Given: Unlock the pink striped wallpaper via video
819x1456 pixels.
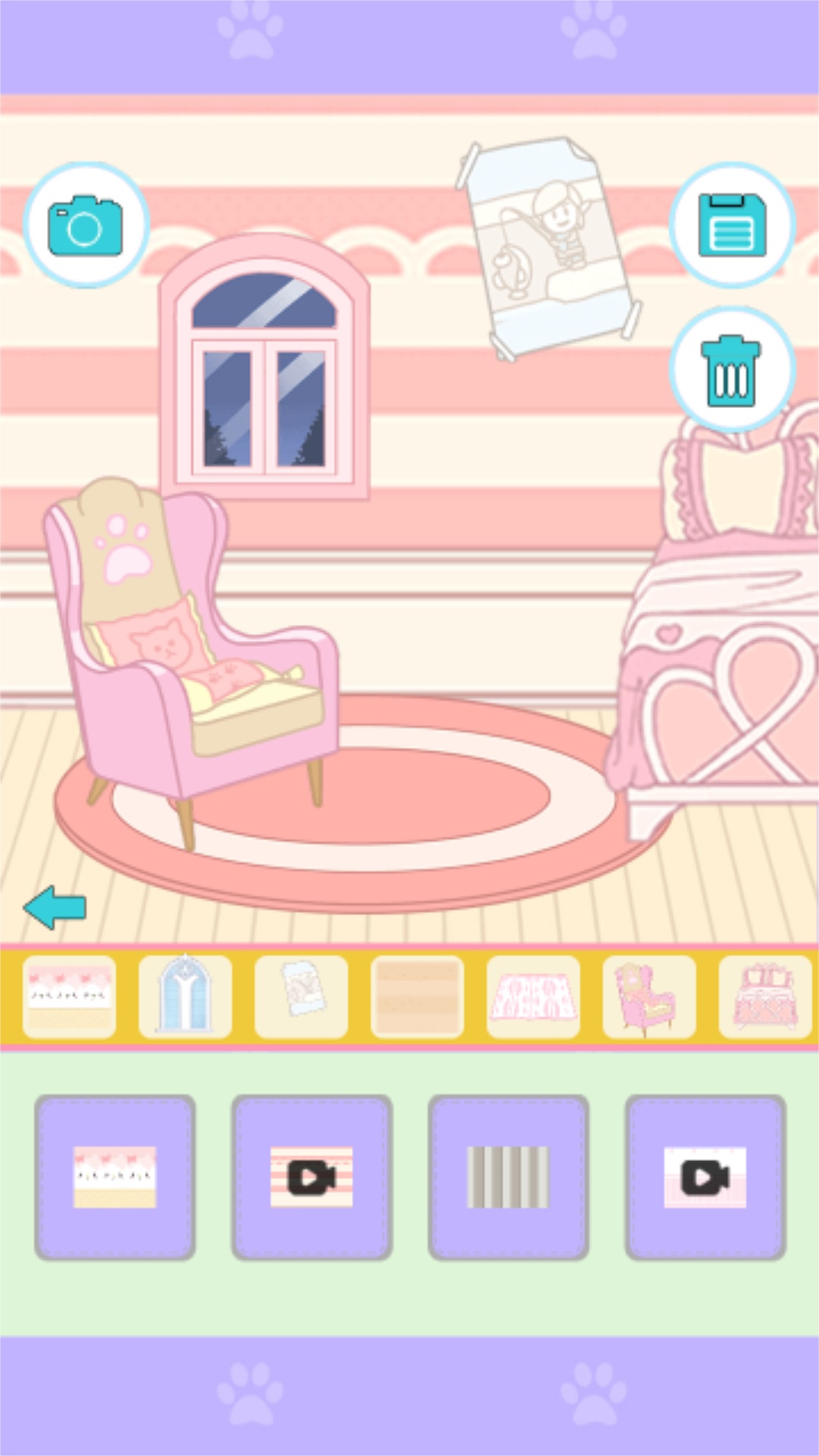Looking at the screenshot, I should [x=312, y=1178].
